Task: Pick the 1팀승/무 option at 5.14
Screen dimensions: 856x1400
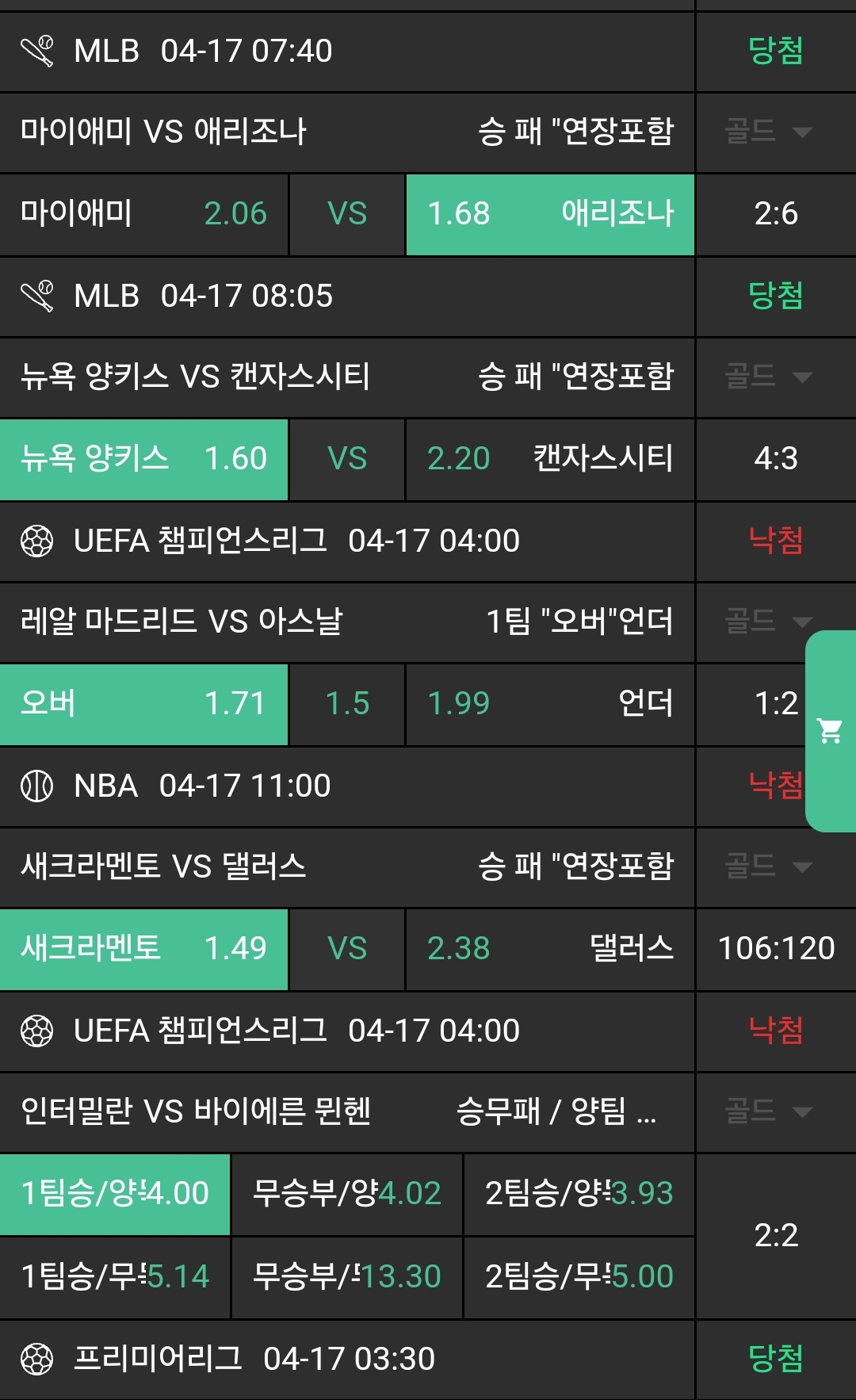Action: coord(115,1277)
